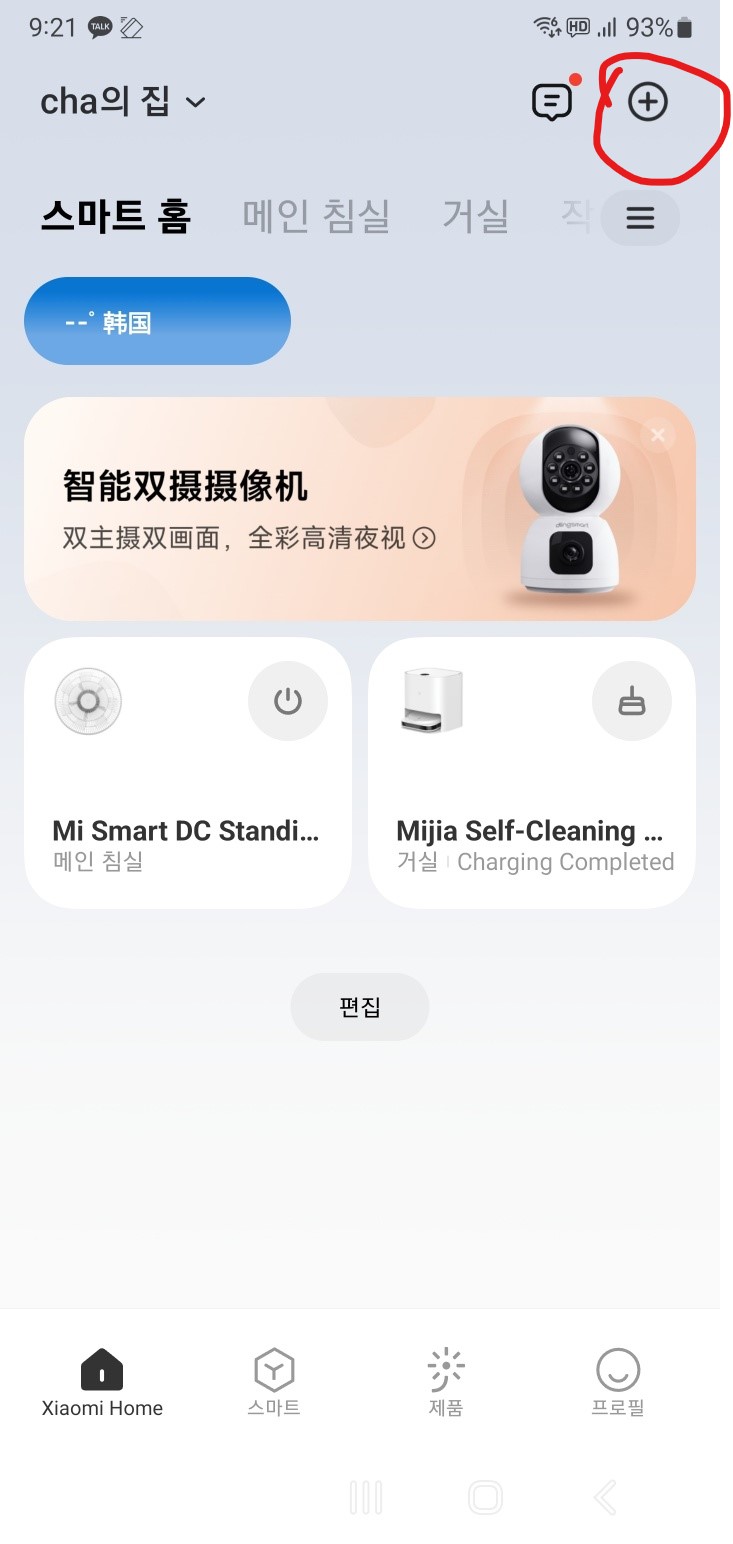Screen dimensions: 733x1544
Task: Tap the 韩国 weather chip
Action: point(157,321)
